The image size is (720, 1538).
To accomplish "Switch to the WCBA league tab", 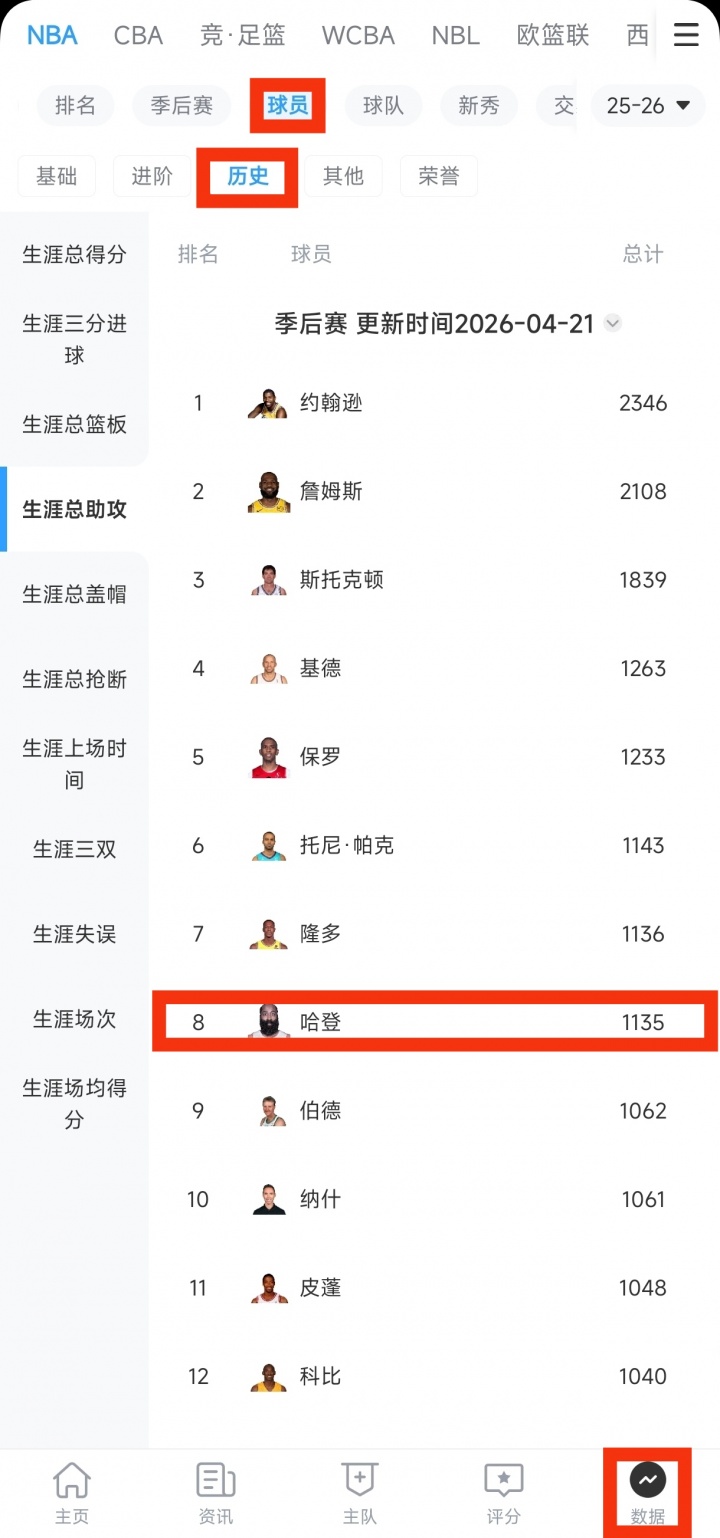I will click(358, 36).
